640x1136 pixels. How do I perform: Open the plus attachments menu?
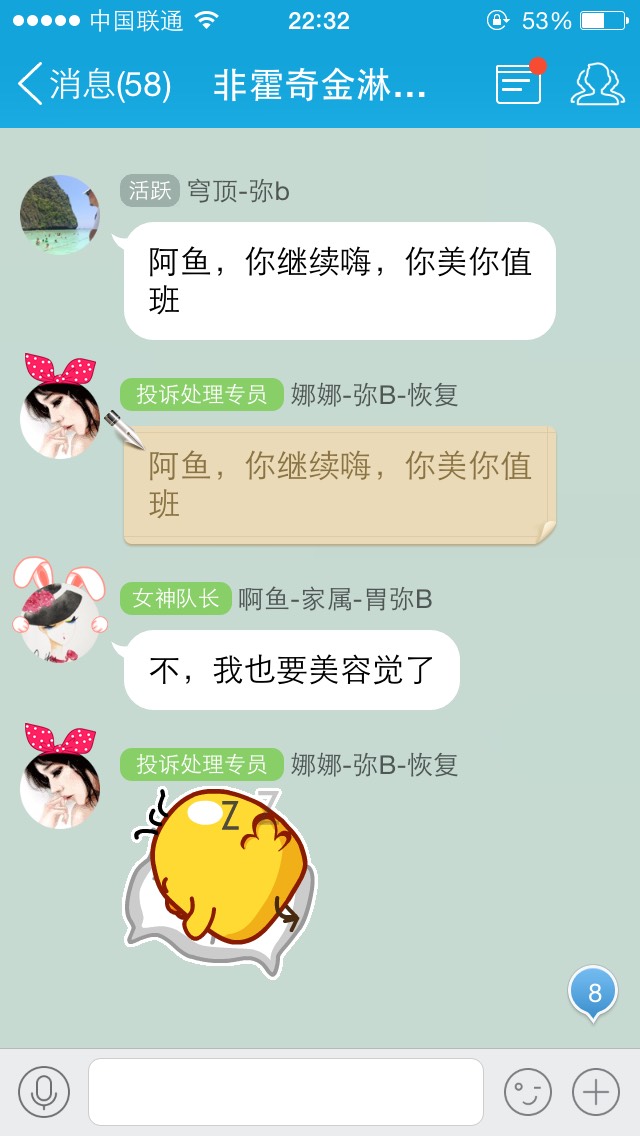(x=595, y=1092)
